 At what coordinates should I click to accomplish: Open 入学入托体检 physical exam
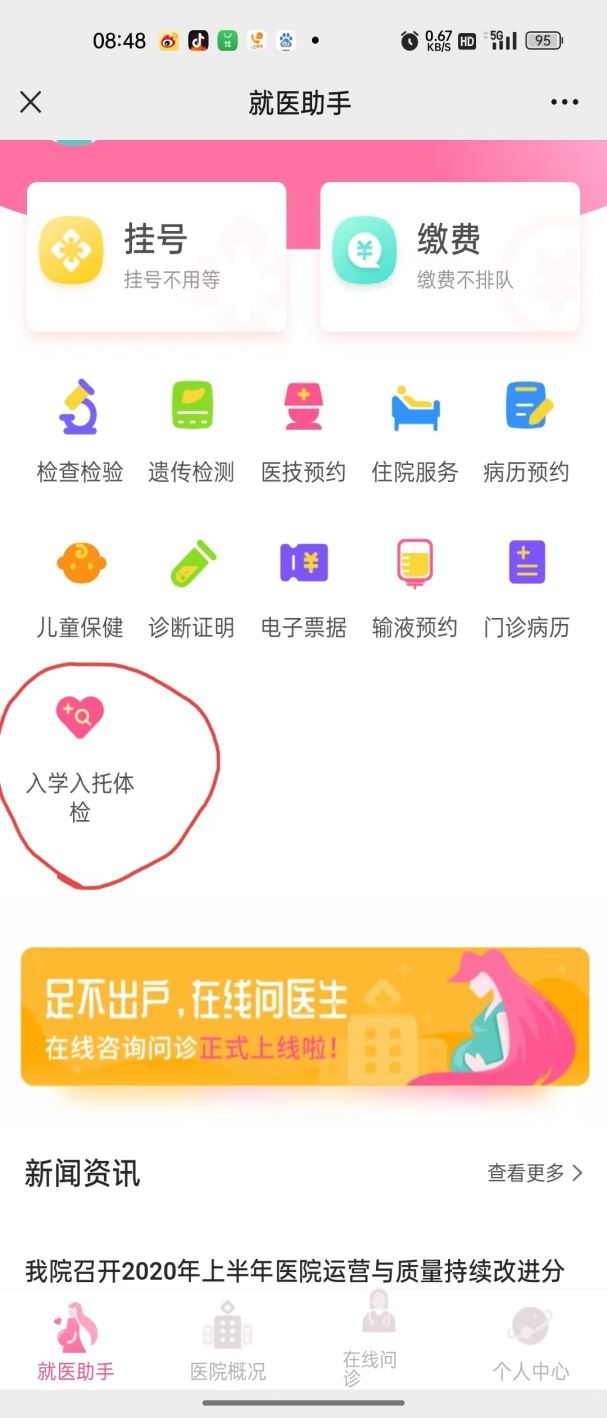(80, 759)
